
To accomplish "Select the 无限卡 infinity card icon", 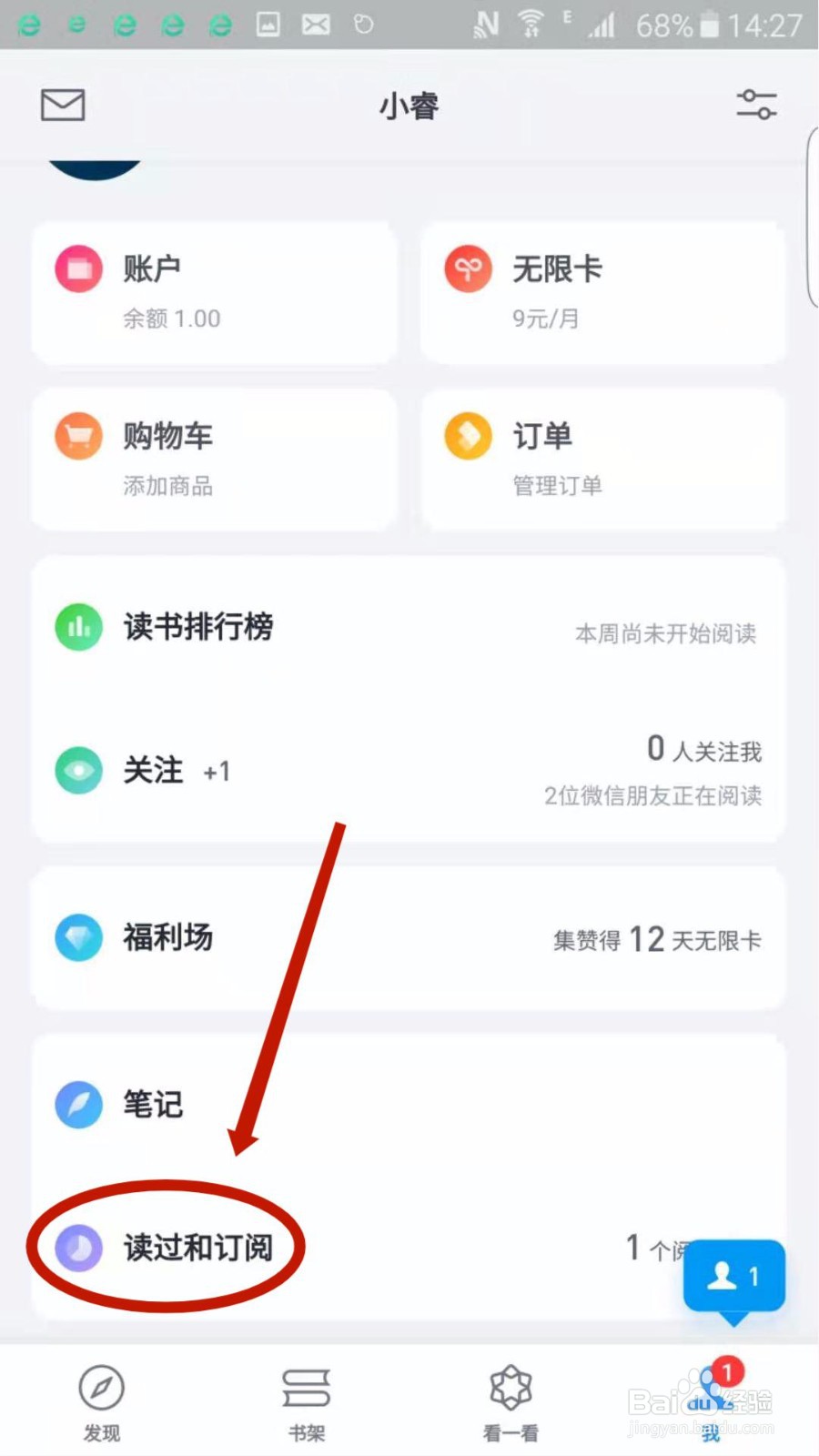I will click(468, 268).
